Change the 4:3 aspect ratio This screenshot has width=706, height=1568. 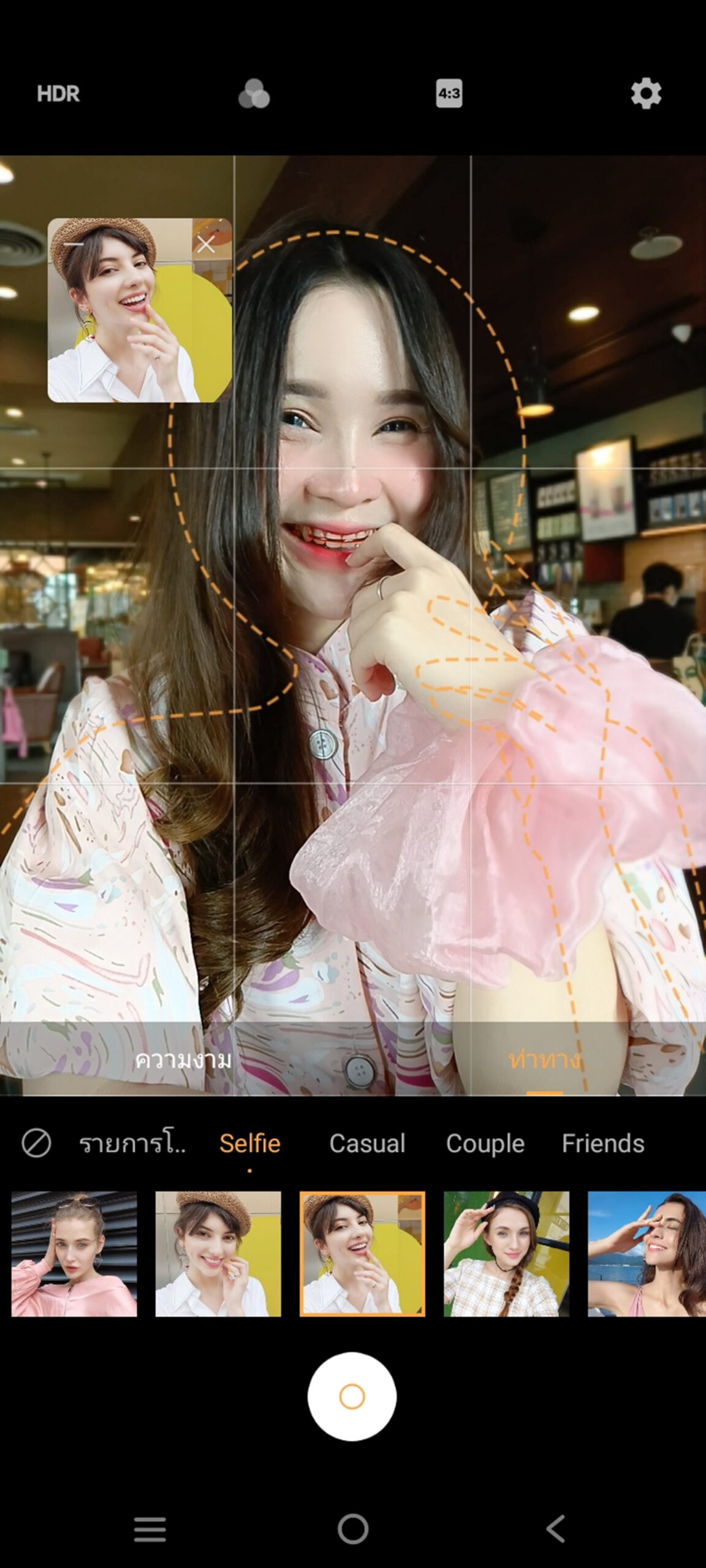click(449, 94)
